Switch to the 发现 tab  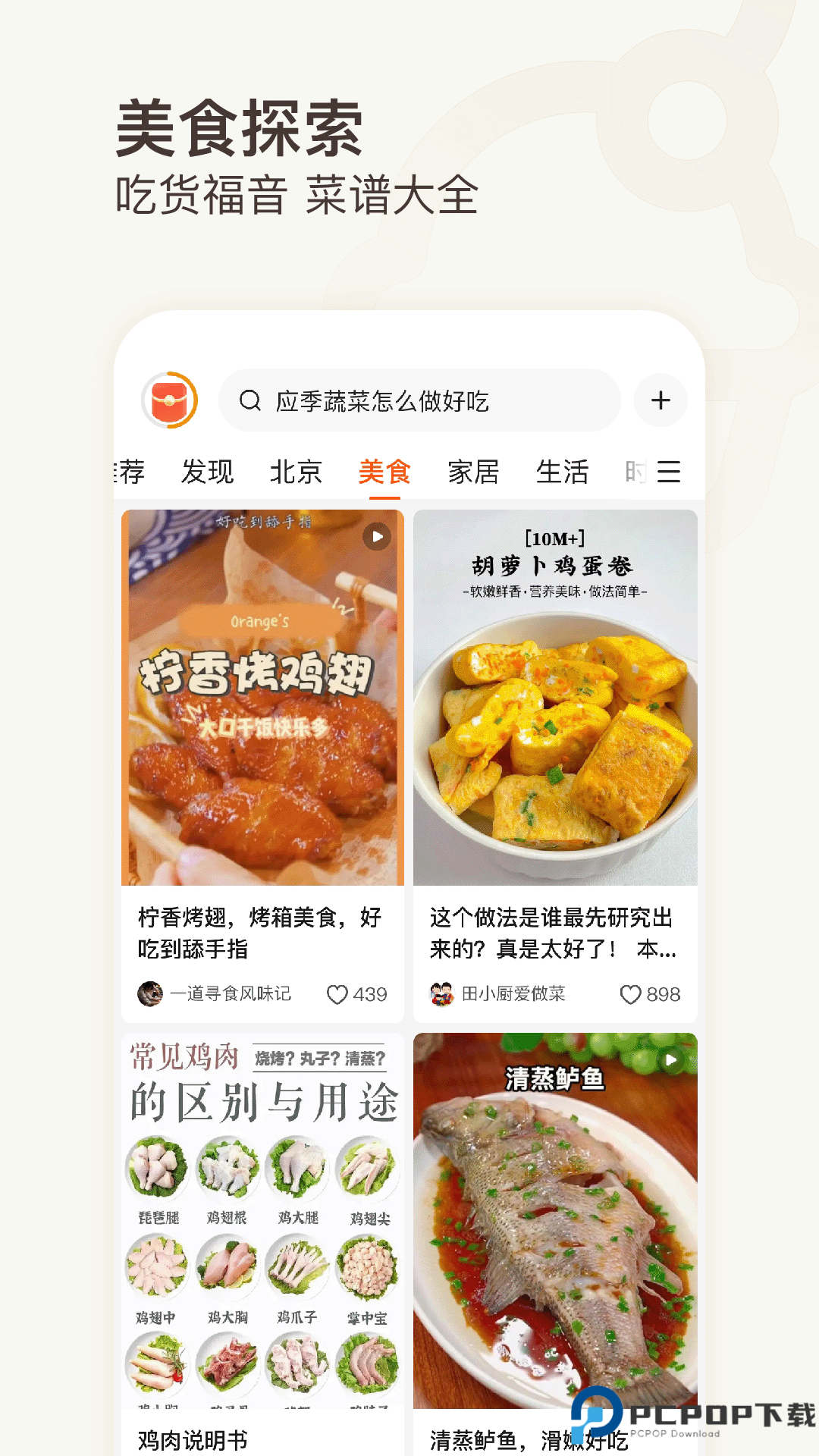pos(207,472)
